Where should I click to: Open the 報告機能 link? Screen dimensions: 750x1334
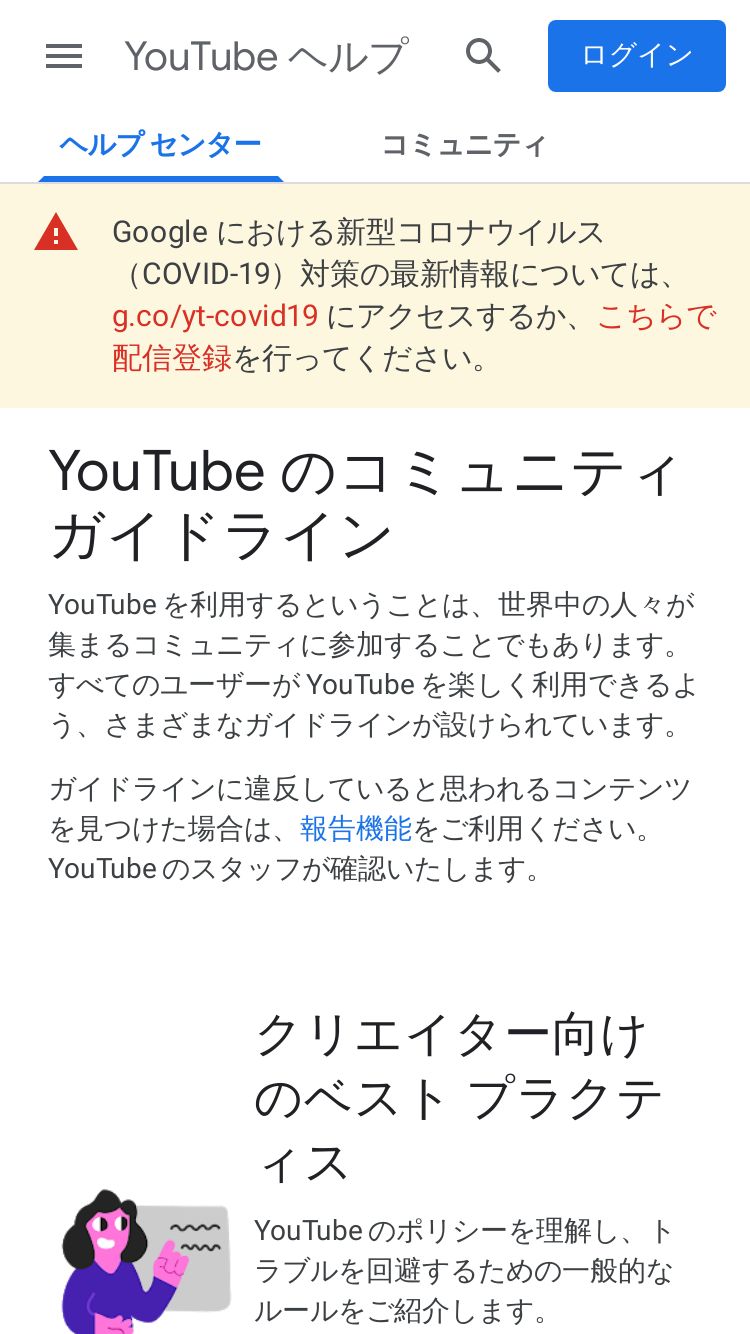click(x=356, y=828)
